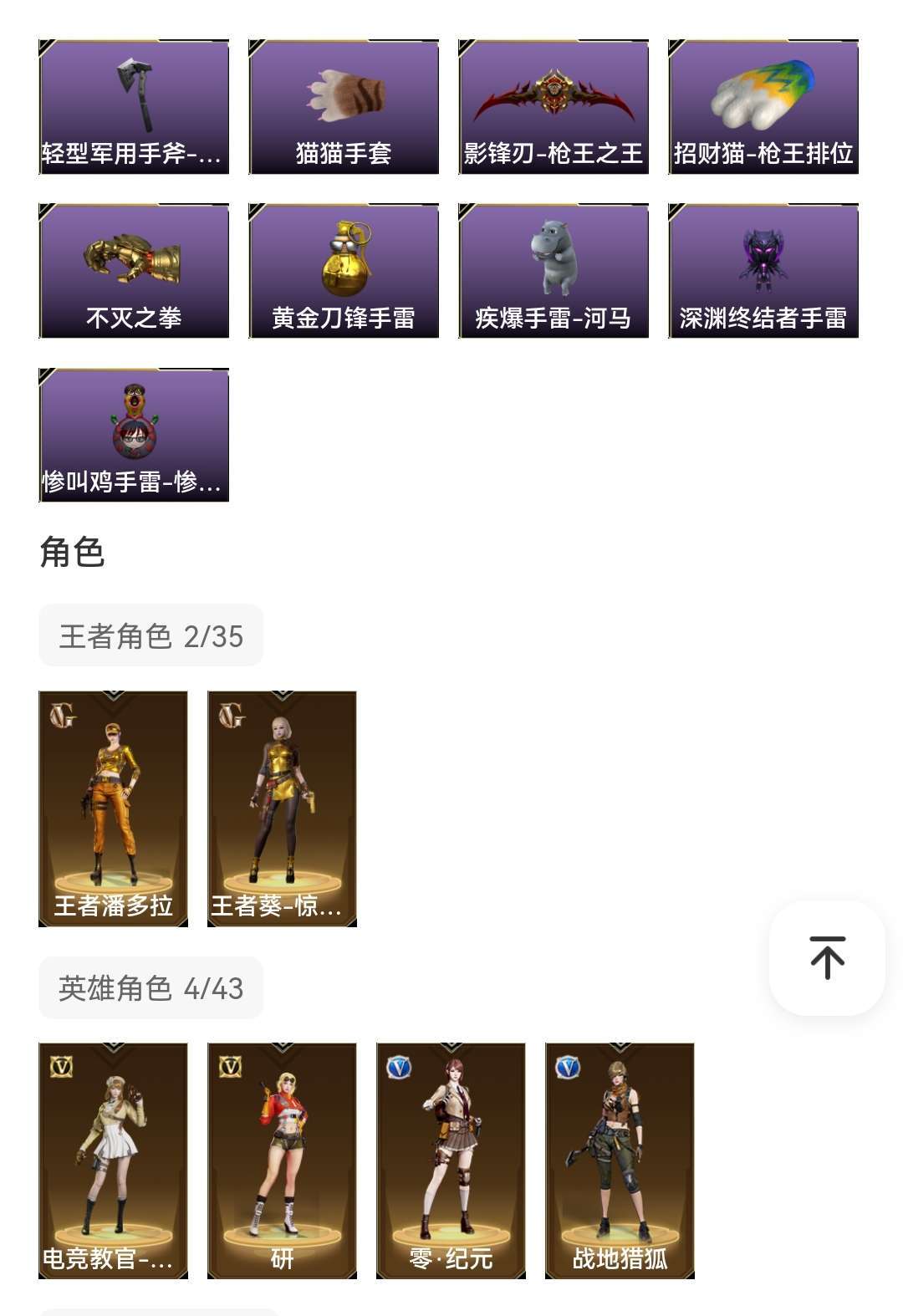
Task: View the 惨叫鸡手雷 grenade item
Action: click(x=135, y=432)
